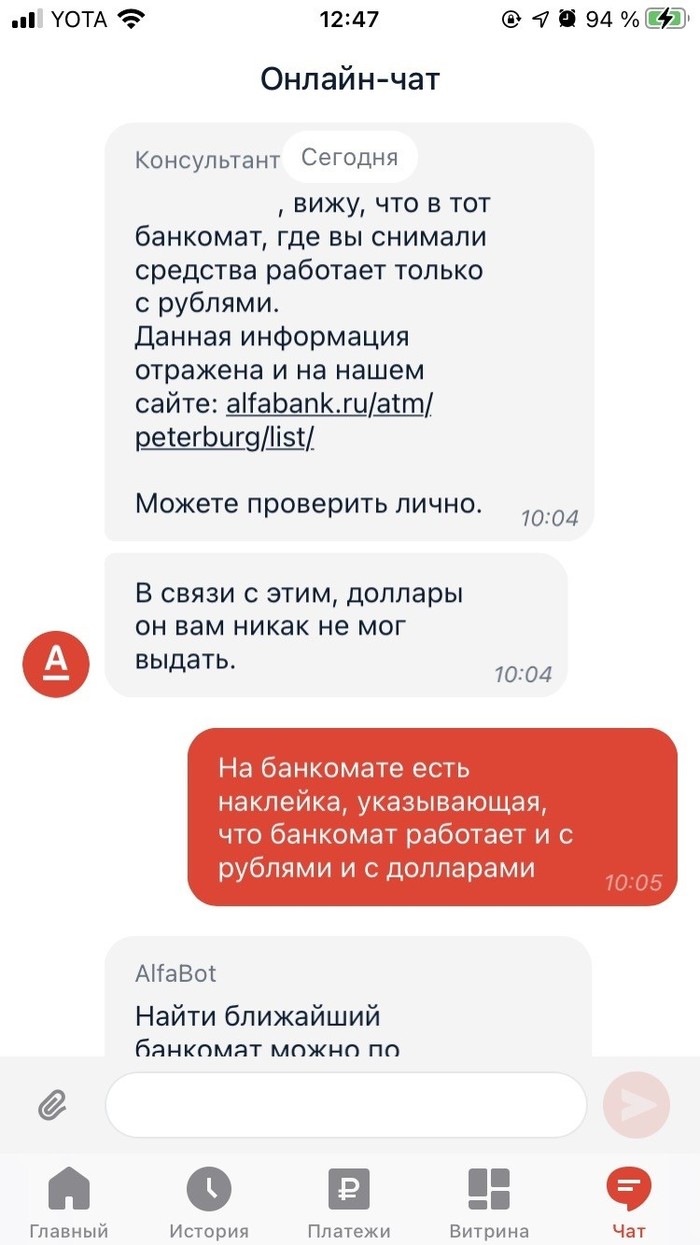Screen dimensions: 700x1245
Task: Go to the Платежи tab
Action: point(349,1204)
